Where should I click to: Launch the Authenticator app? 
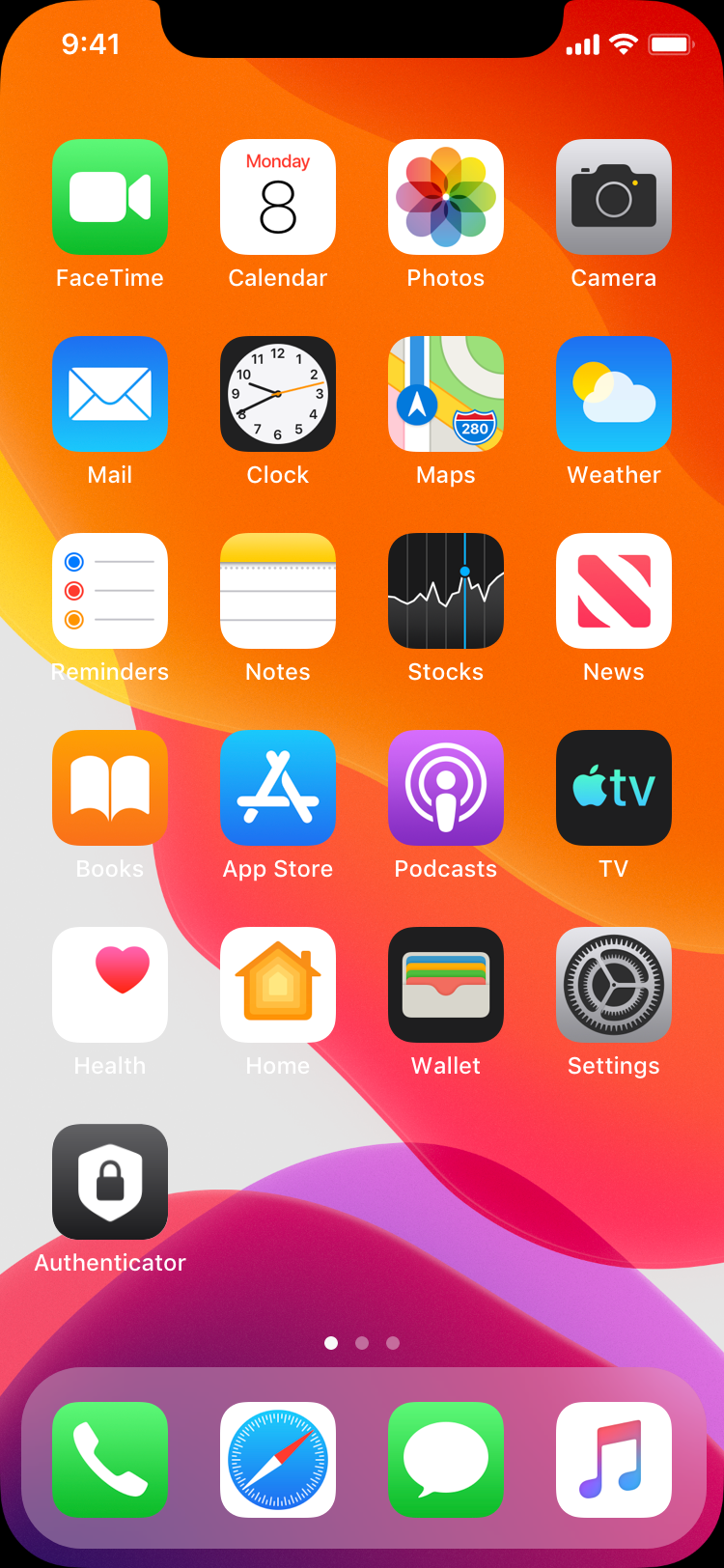pyautogui.click(x=110, y=1182)
